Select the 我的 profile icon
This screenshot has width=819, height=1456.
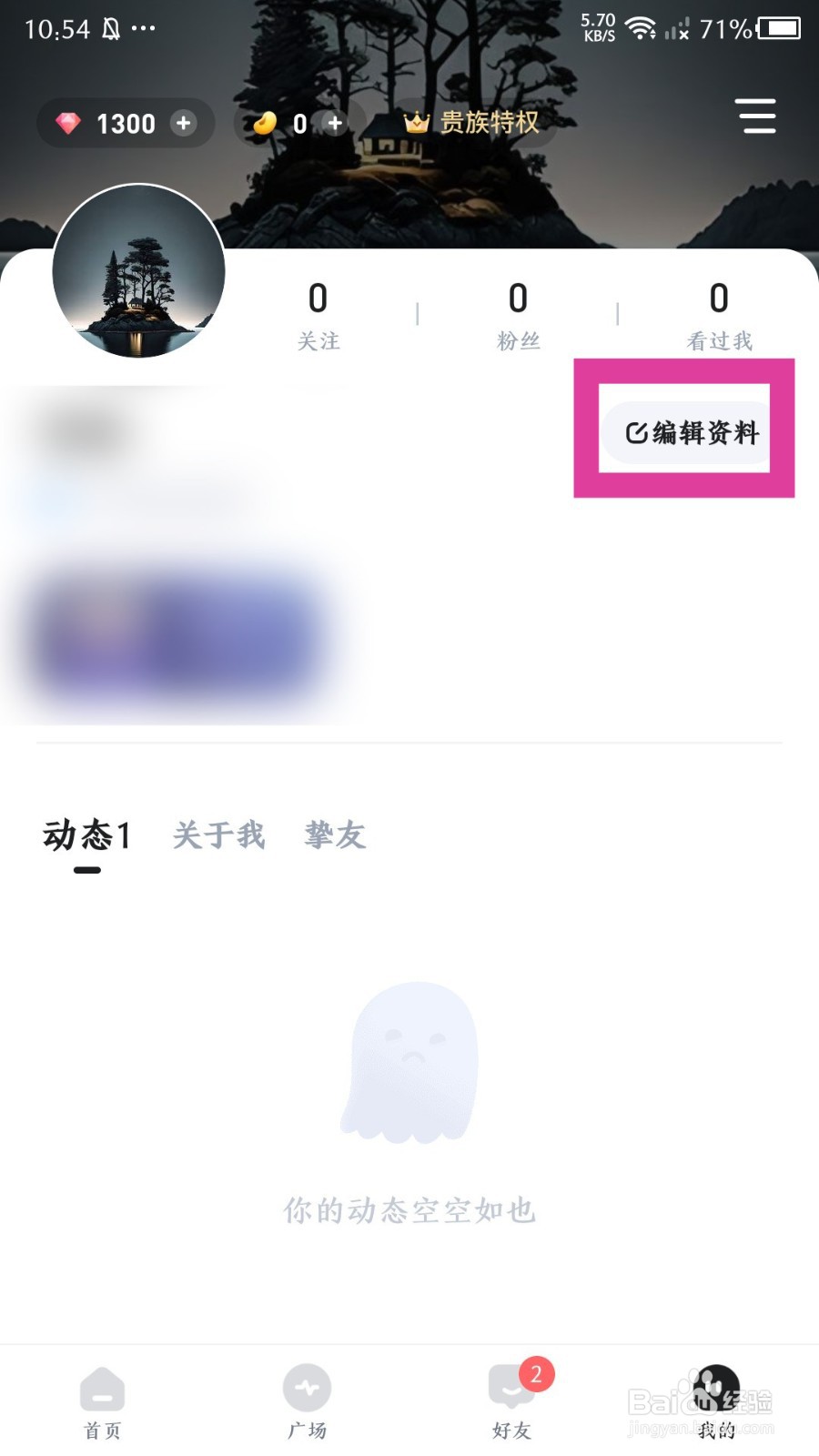click(x=715, y=1386)
